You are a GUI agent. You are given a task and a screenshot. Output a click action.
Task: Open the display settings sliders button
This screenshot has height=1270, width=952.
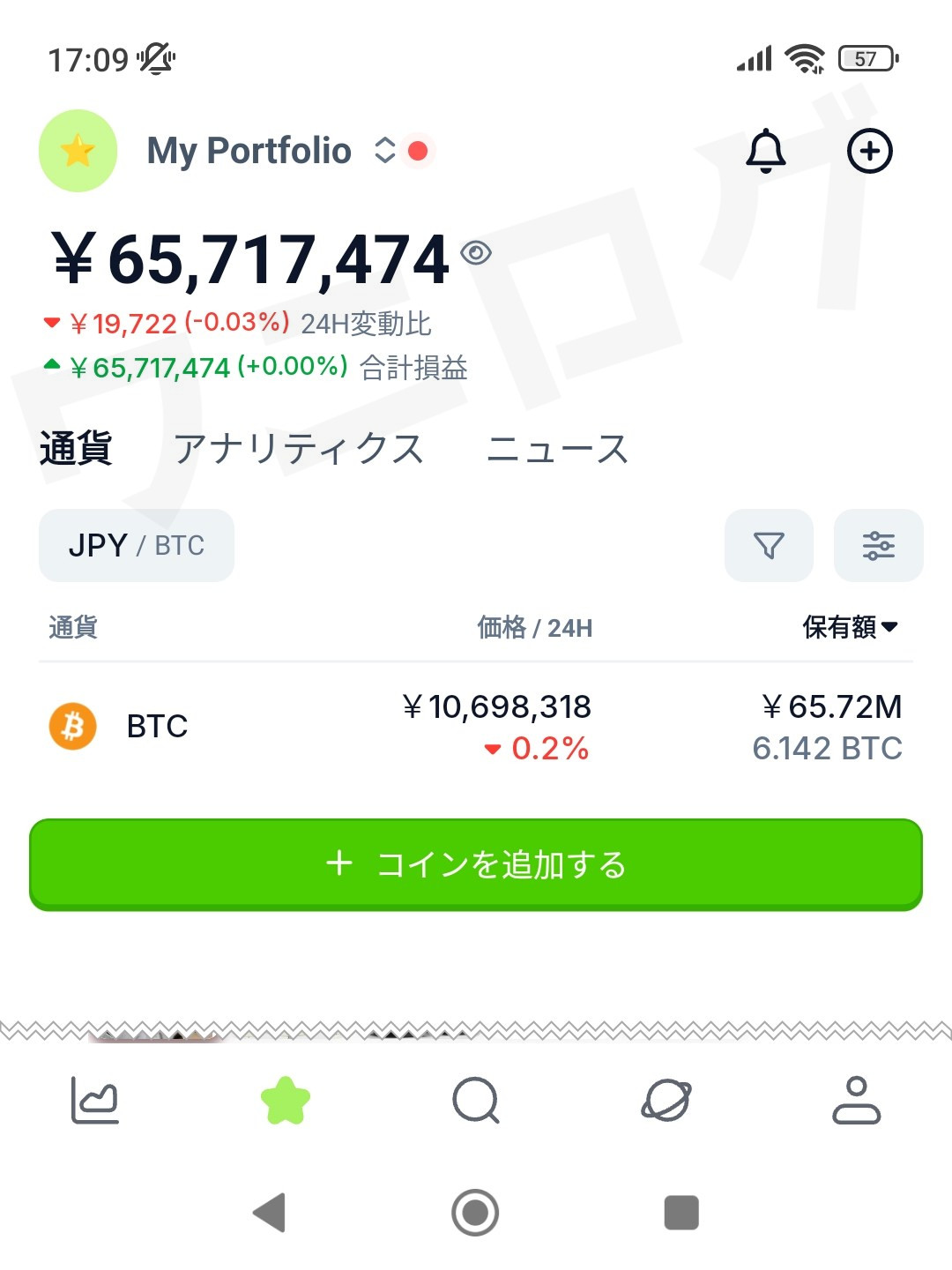878,545
